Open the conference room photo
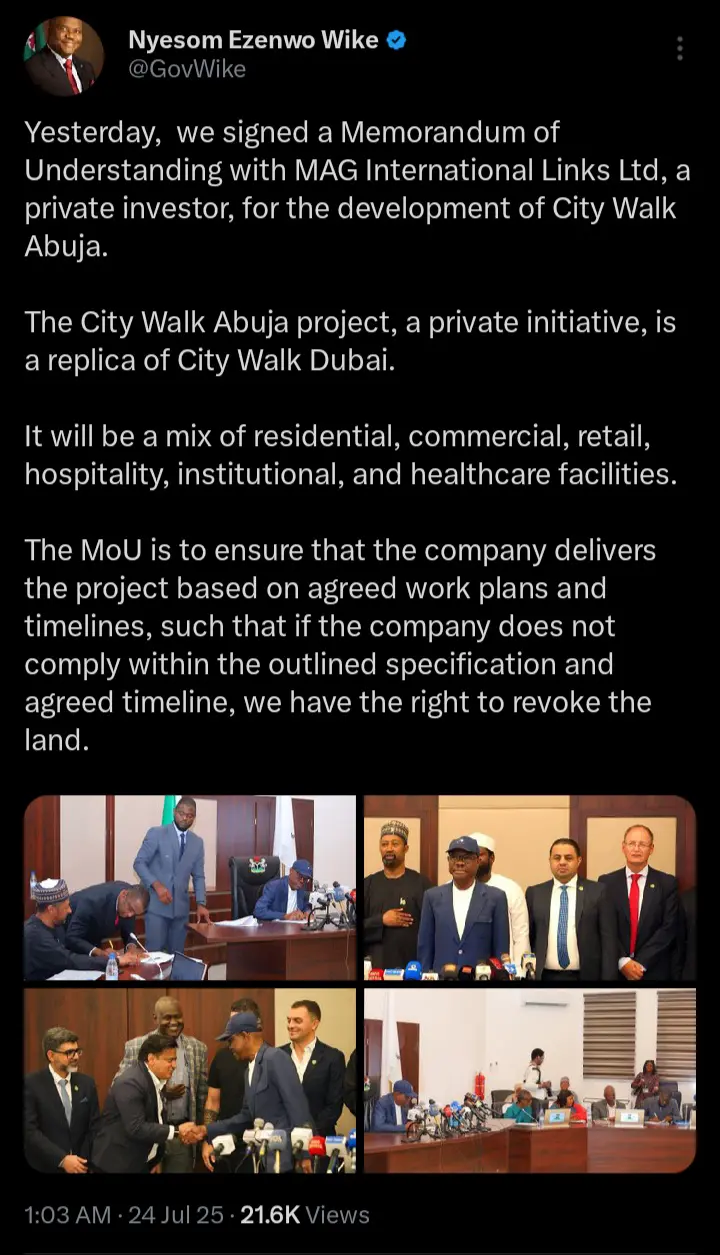720x1255 pixels. point(530,1080)
